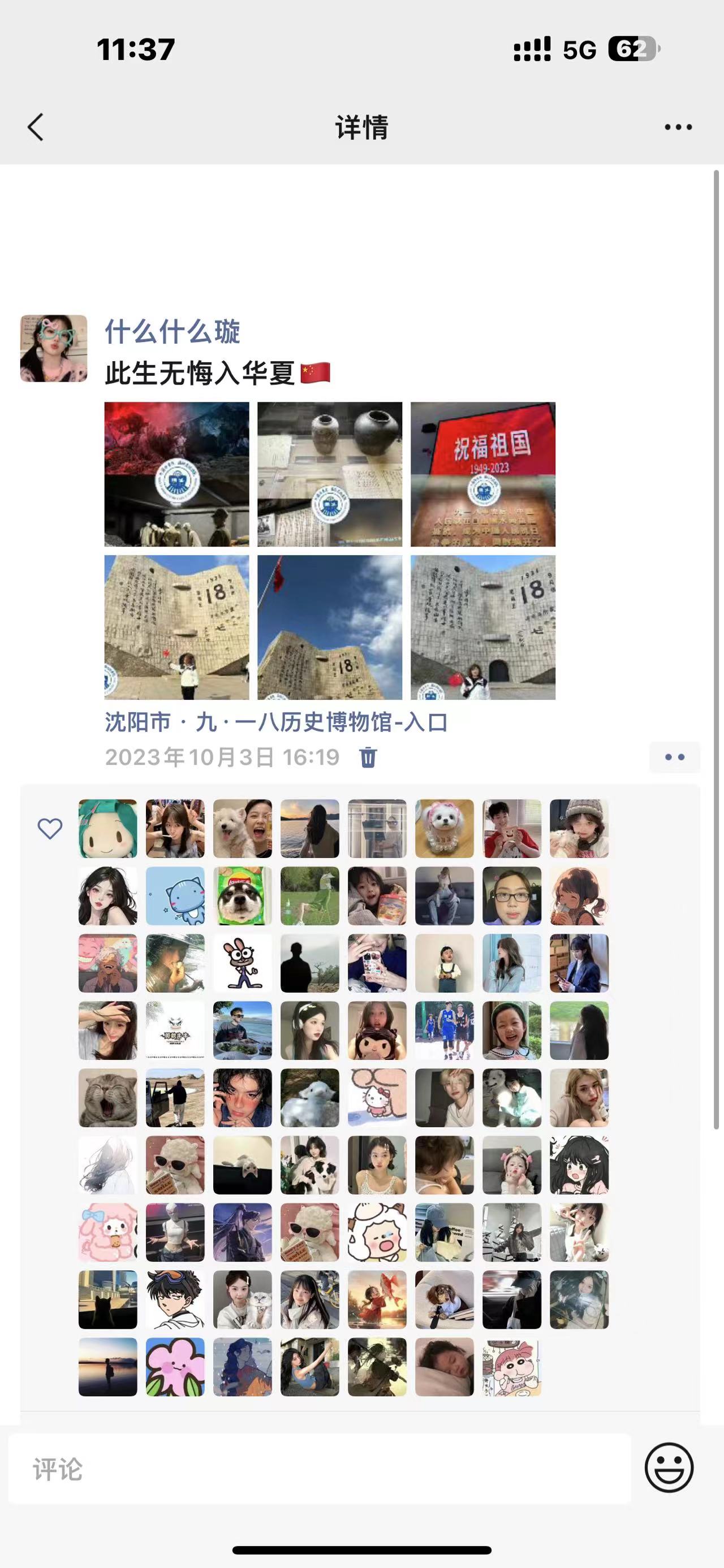This screenshot has height=1568, width=724.
Task: Open the three-dot menu in the top bar
Action: click(x=678, y=127)
